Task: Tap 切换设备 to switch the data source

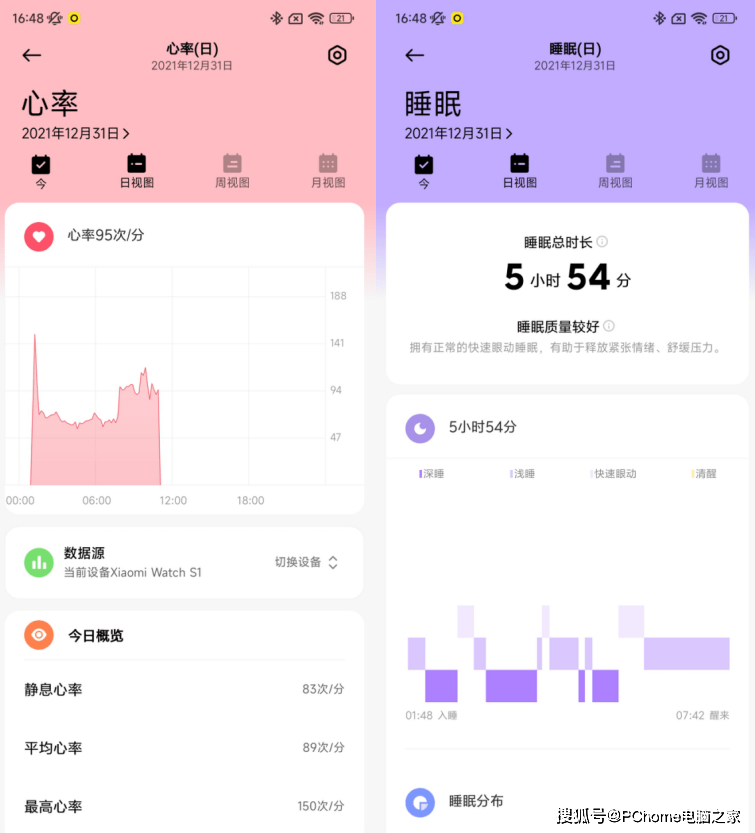Action: [x=307, y=562]
